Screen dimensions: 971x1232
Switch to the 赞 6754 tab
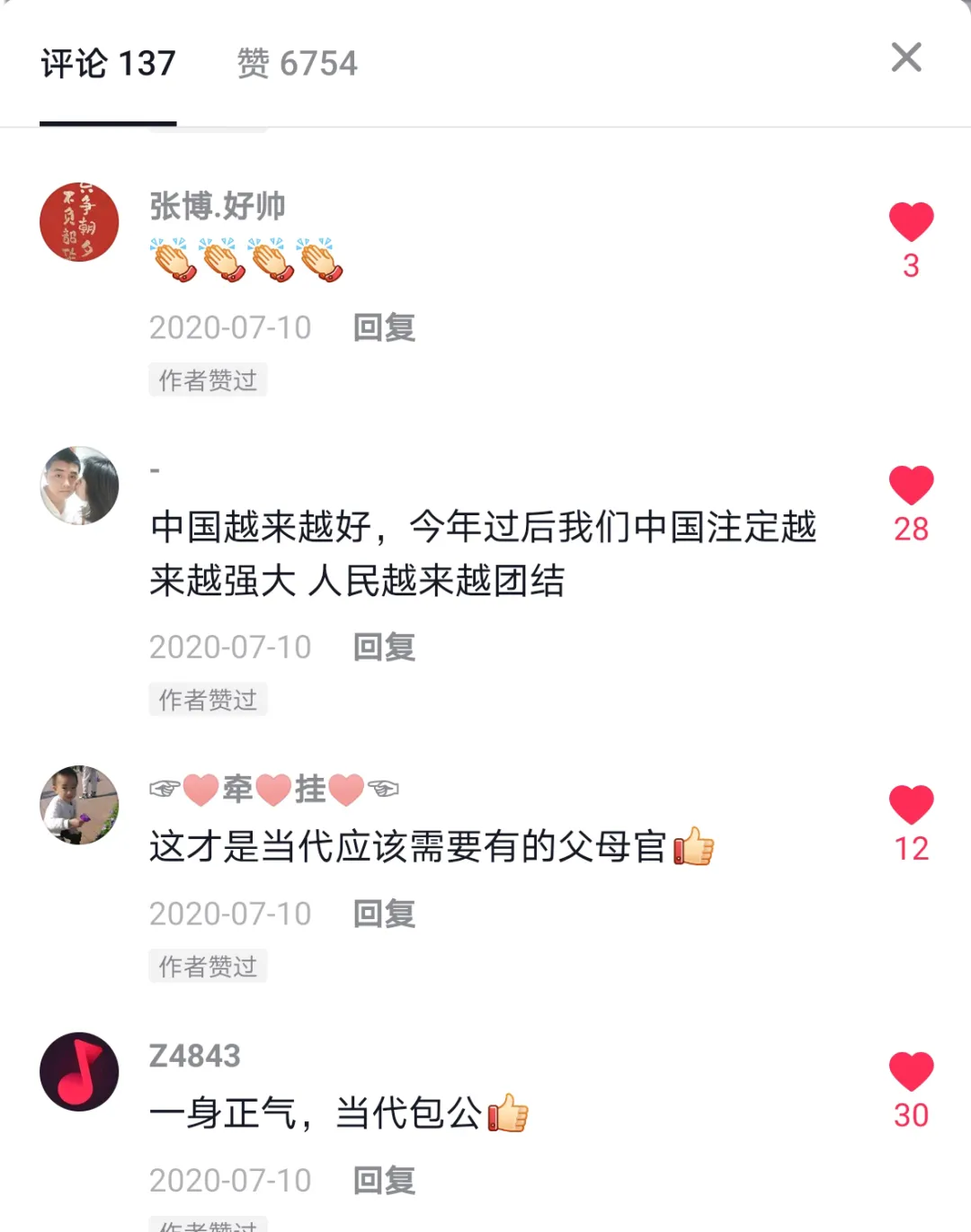[x=297, y=64]
